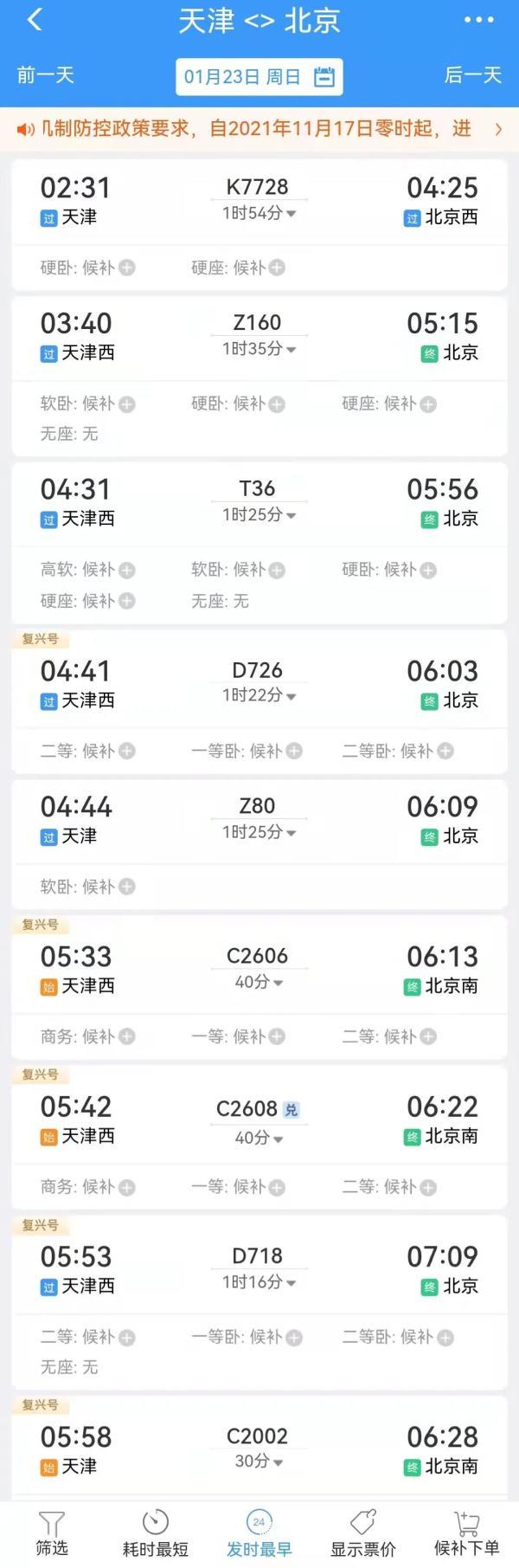Toggle 显示票价 to show ticket prices
Screen dimensions: 519x1568
pyautogui.click(x=363, y=1534)
